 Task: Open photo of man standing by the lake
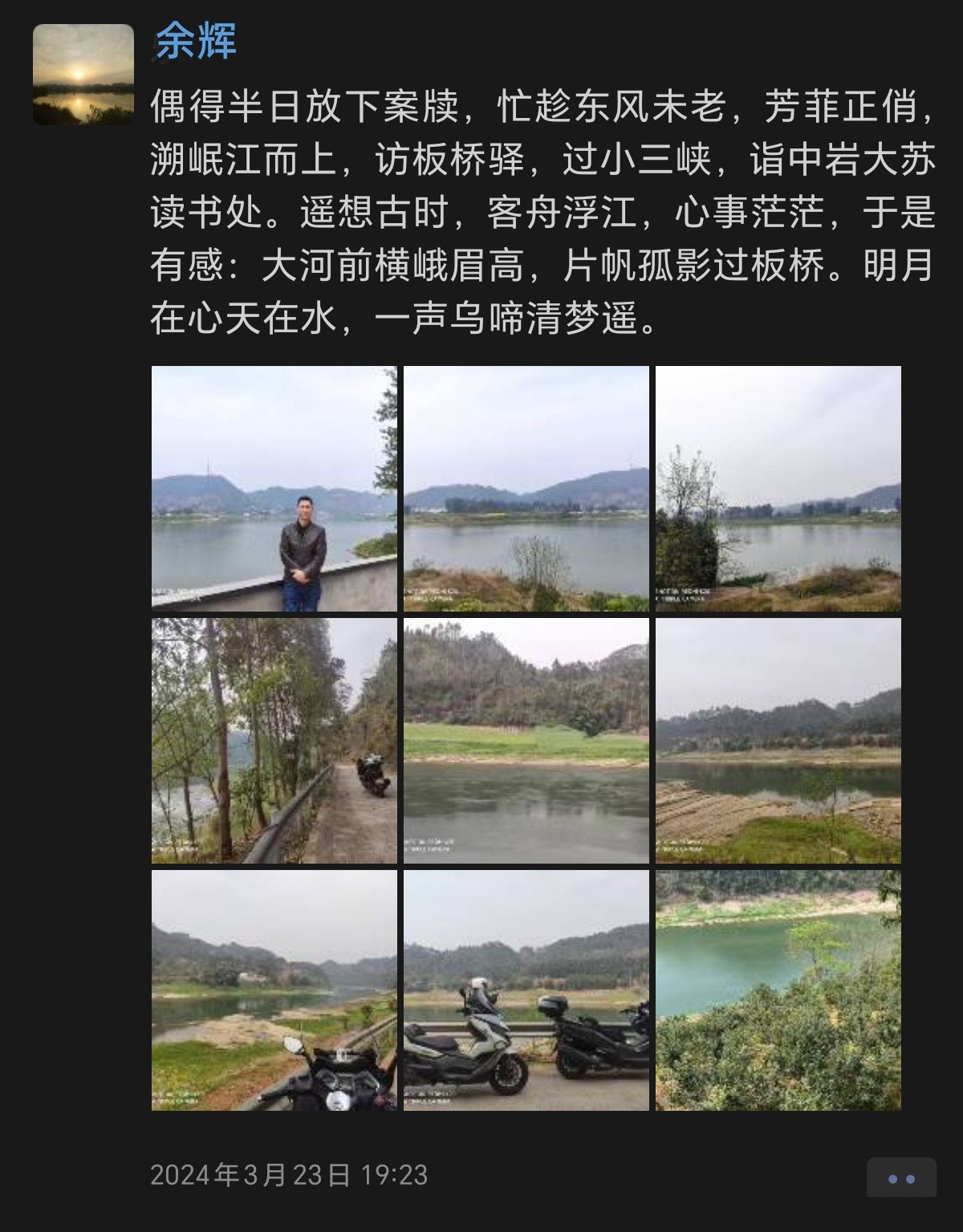click(x=274, y=489)
